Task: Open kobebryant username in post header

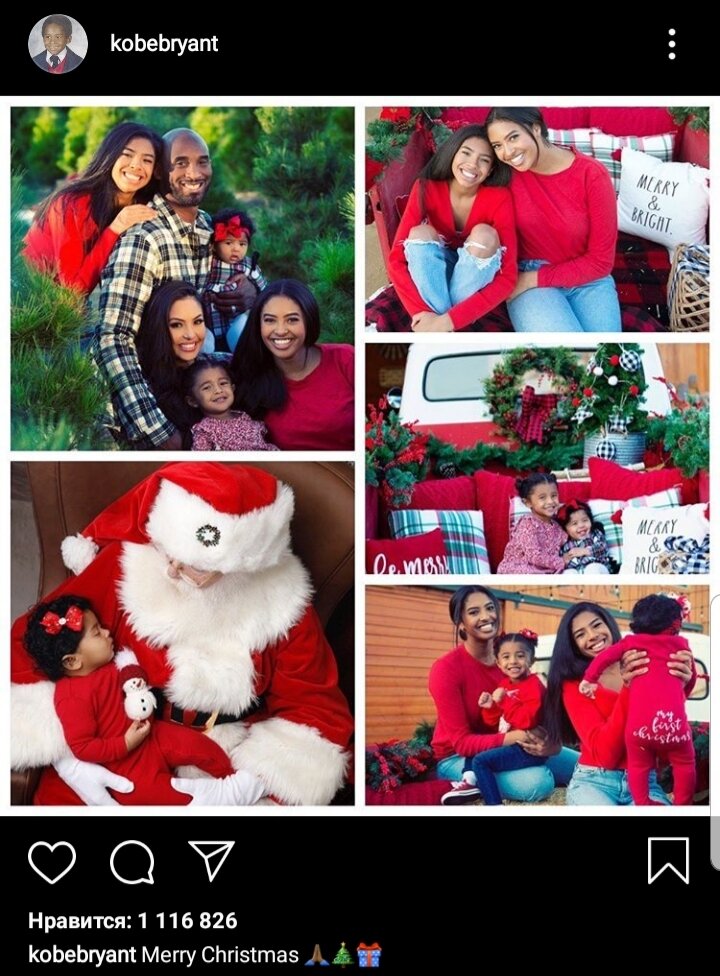Action: click(x=164, y=44)
